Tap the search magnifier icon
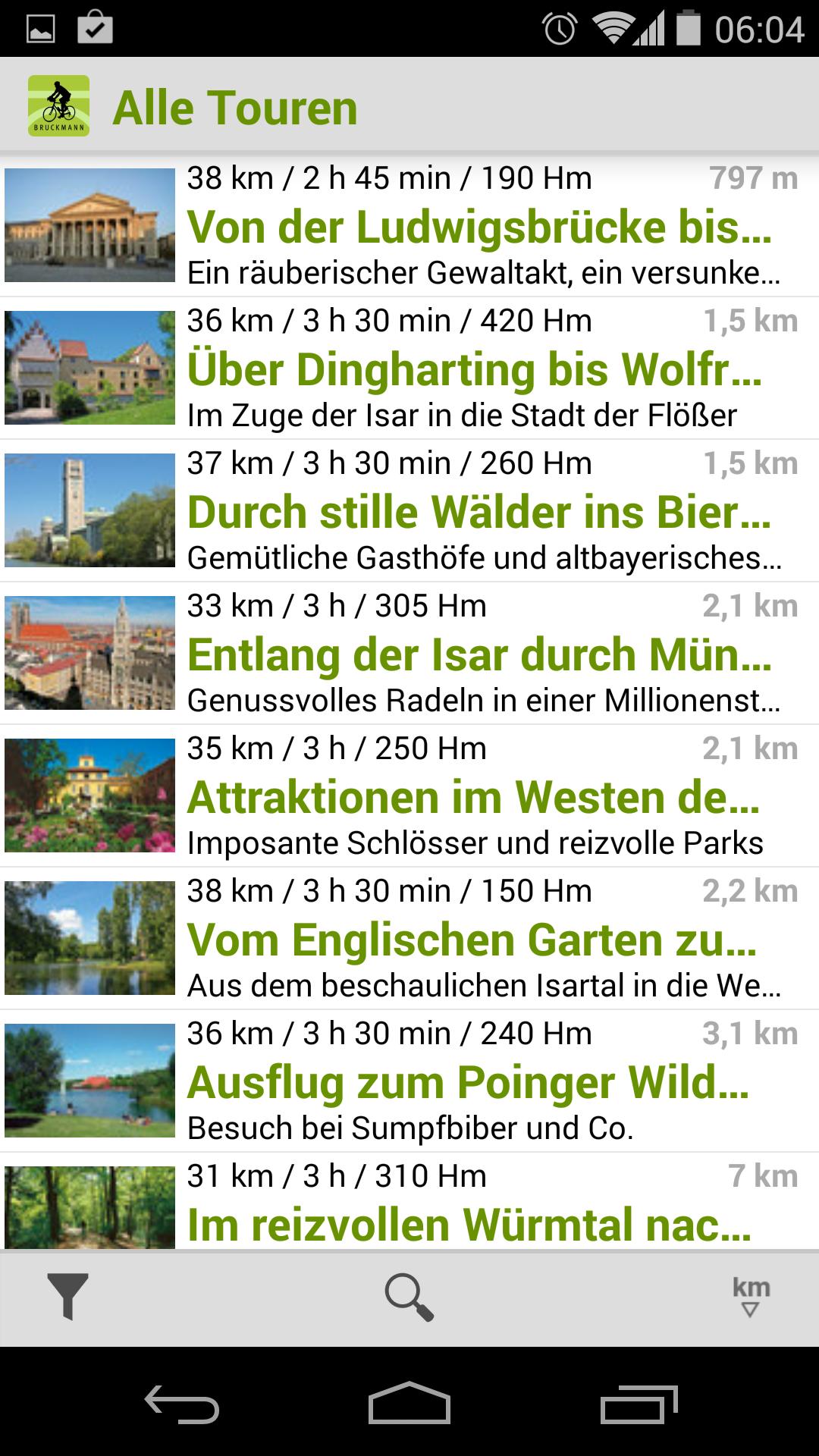Viewport: 819px width, 1456px height. pos(408,1298)
